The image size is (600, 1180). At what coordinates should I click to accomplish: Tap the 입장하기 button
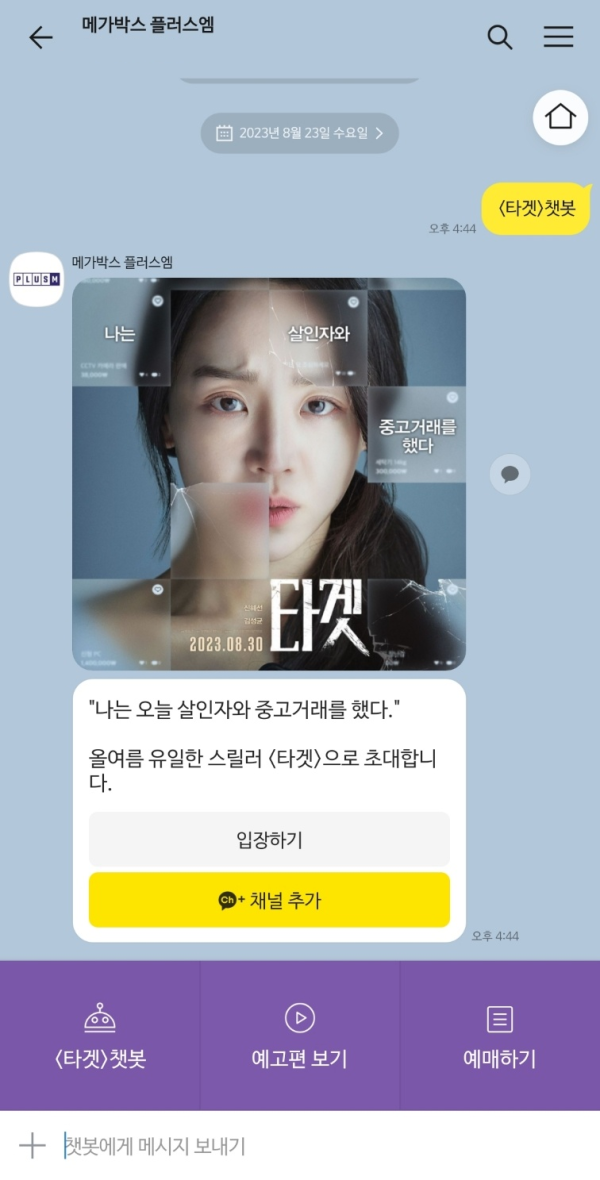pyautogui.click(x=269, y=839)
